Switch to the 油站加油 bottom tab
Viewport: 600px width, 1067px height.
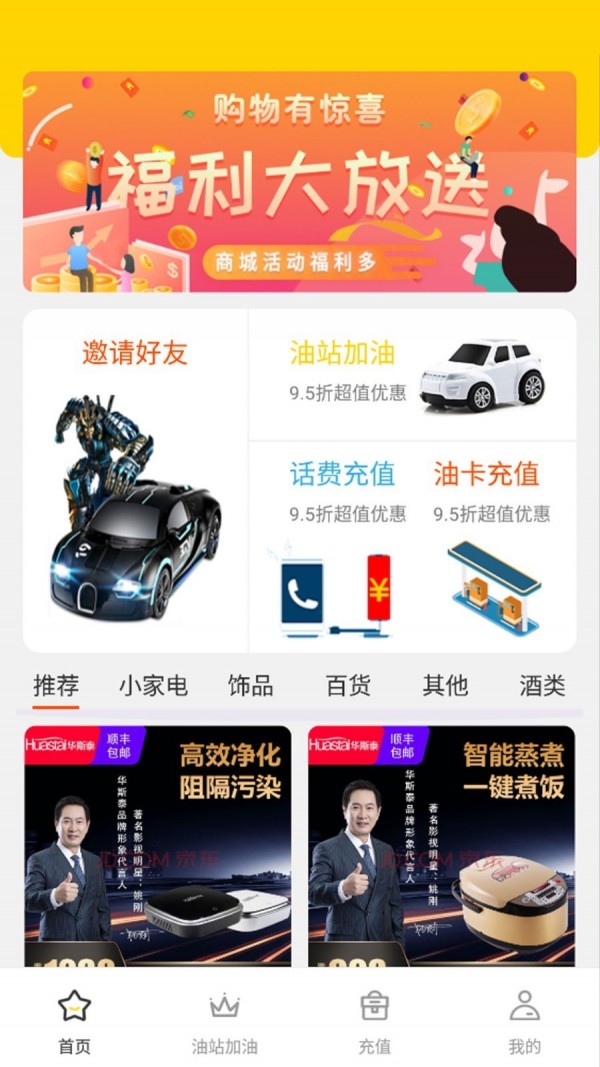coord(224,1021)
